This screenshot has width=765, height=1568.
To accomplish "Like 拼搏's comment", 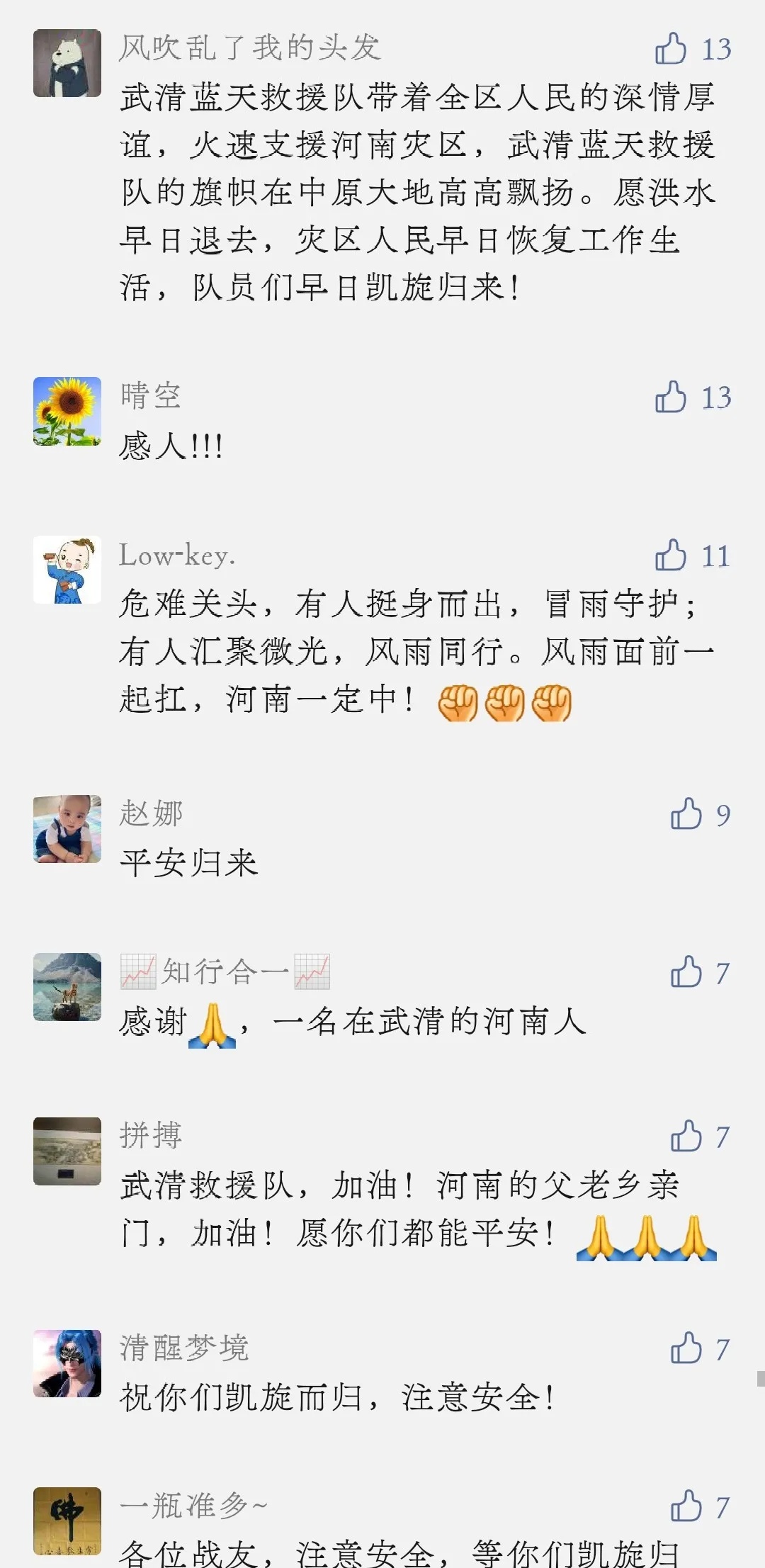I will [x=686, y=1136].
